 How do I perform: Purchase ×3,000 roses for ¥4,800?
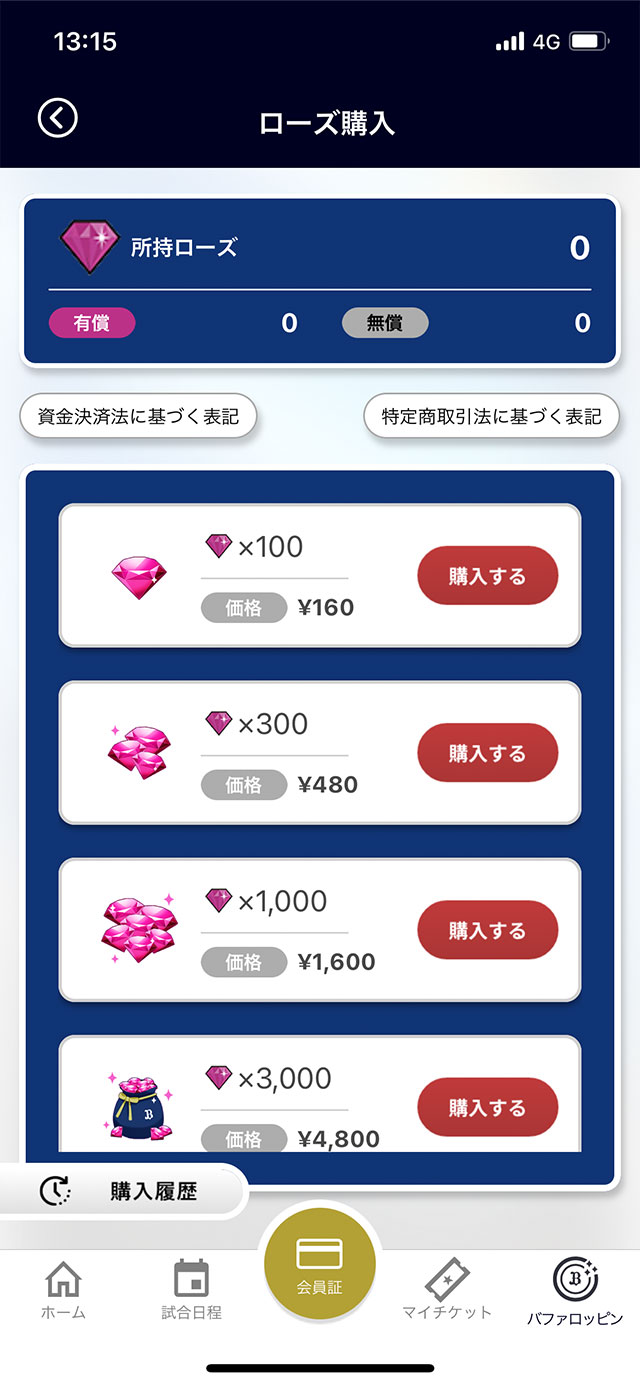[x=487, y=1107]
